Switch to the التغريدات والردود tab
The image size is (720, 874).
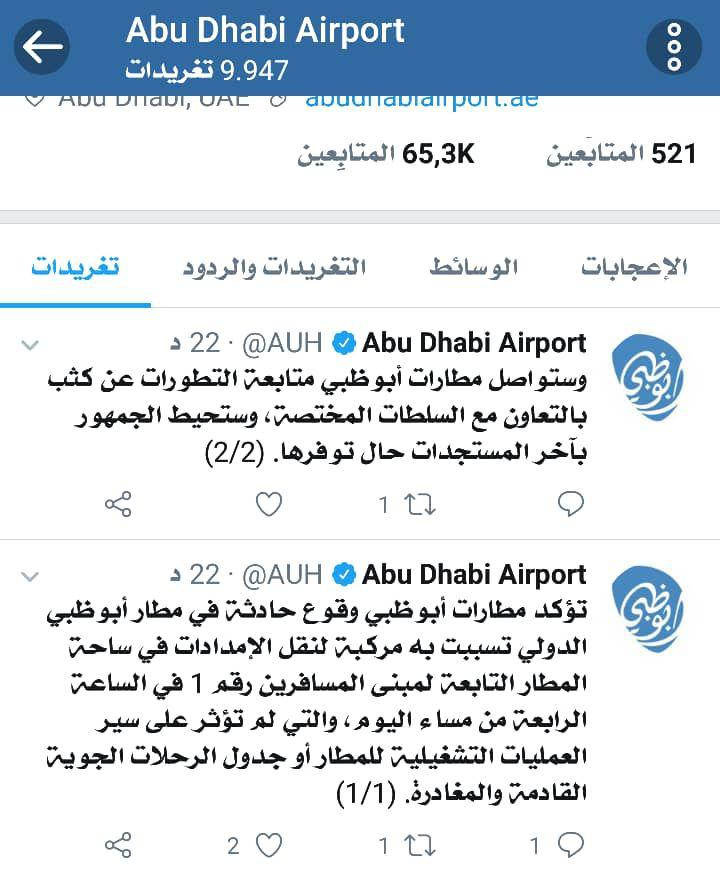pos(274,267)
